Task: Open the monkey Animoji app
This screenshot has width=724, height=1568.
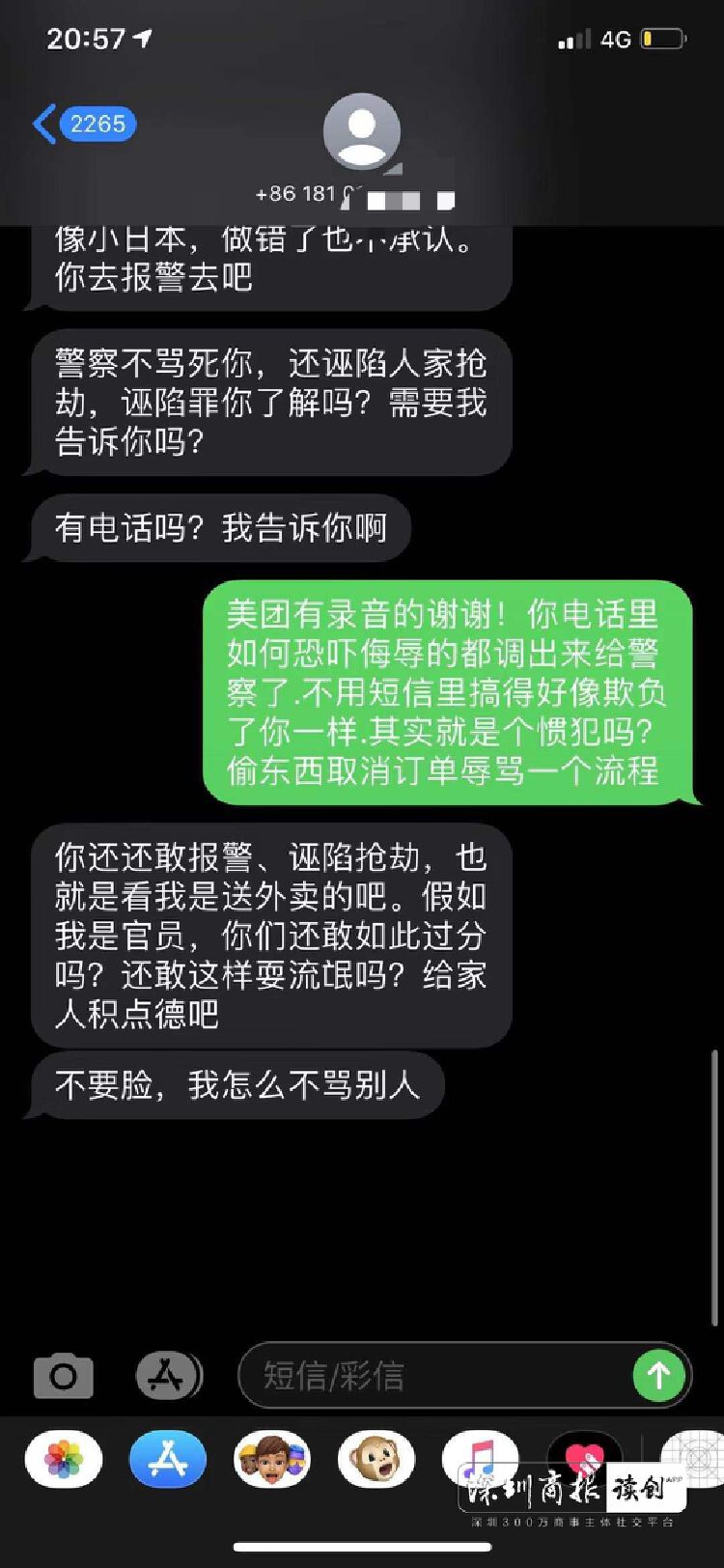Action: click(376, 1459)
